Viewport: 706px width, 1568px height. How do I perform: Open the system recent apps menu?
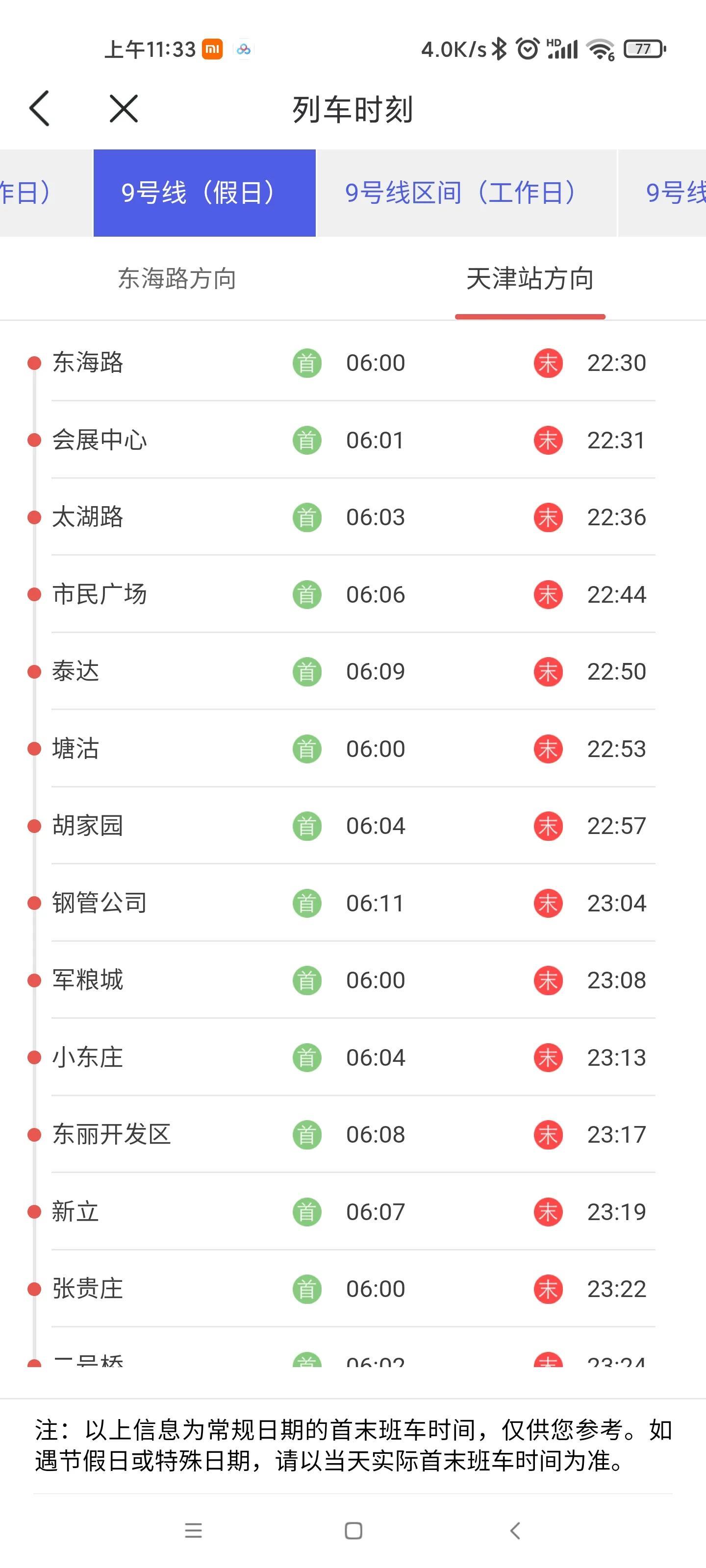(x=194, y=1530)
